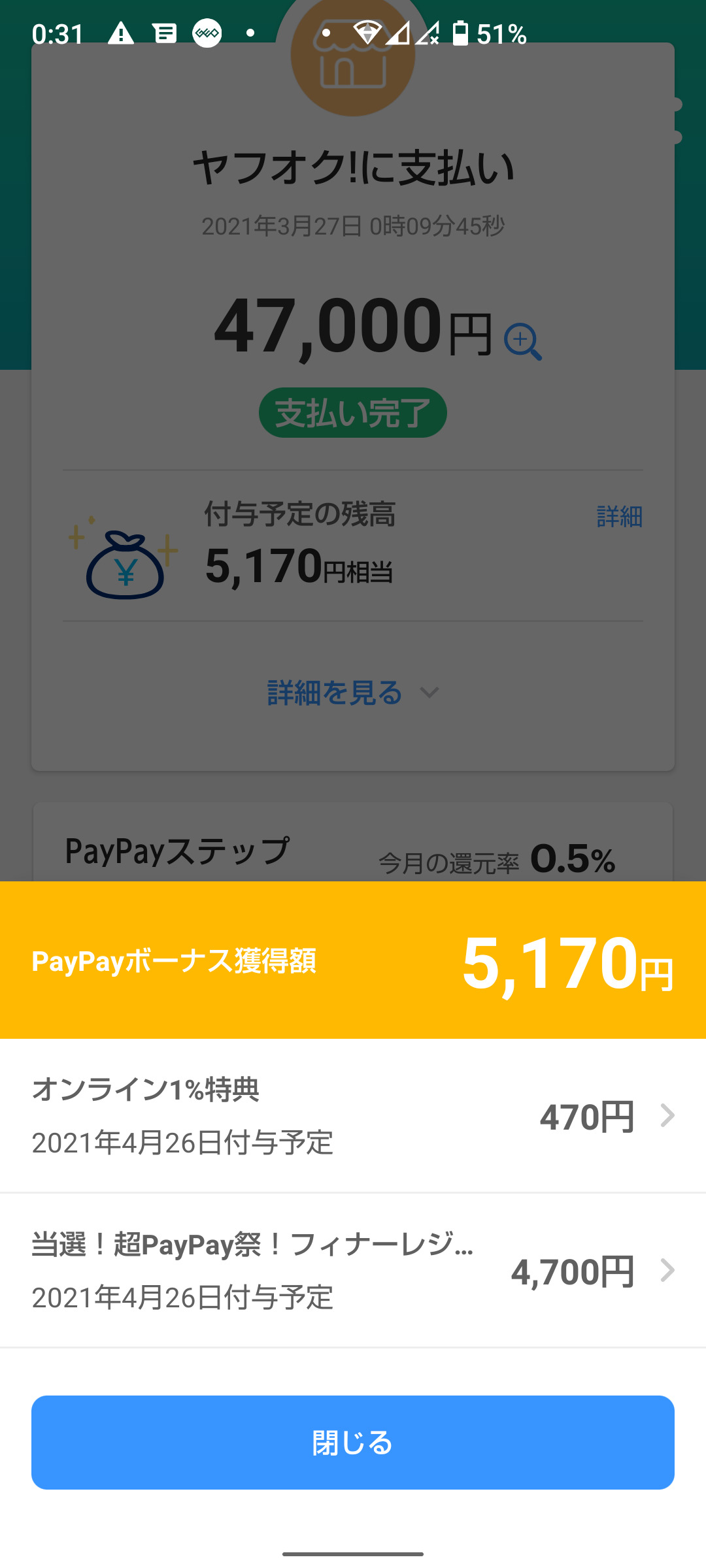The width and height of the screenshot is (706, 1568).
Task: Open the オンライン1%特典 470円 bonus row
Action: 353,1115
